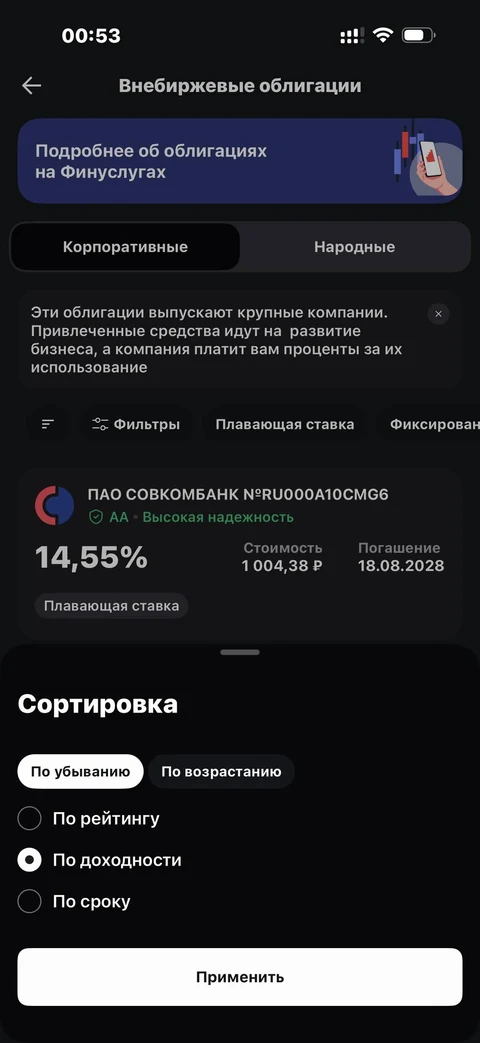Switch to the Народные tab
Screen dimensions: 480x1043
354,247
